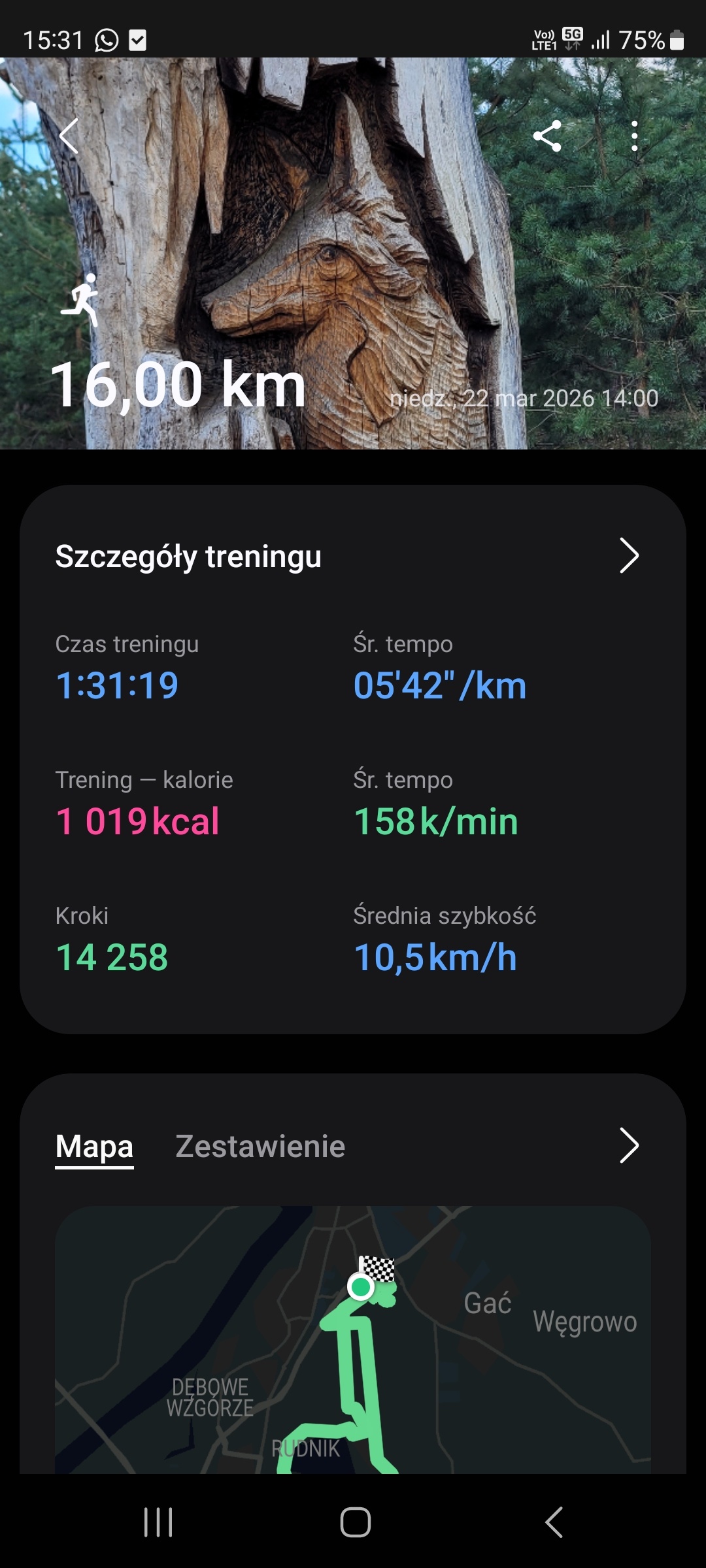Share this running workout
This screenshot has width=706, height=1568.
pyautogui.click(x=547, y=136)
